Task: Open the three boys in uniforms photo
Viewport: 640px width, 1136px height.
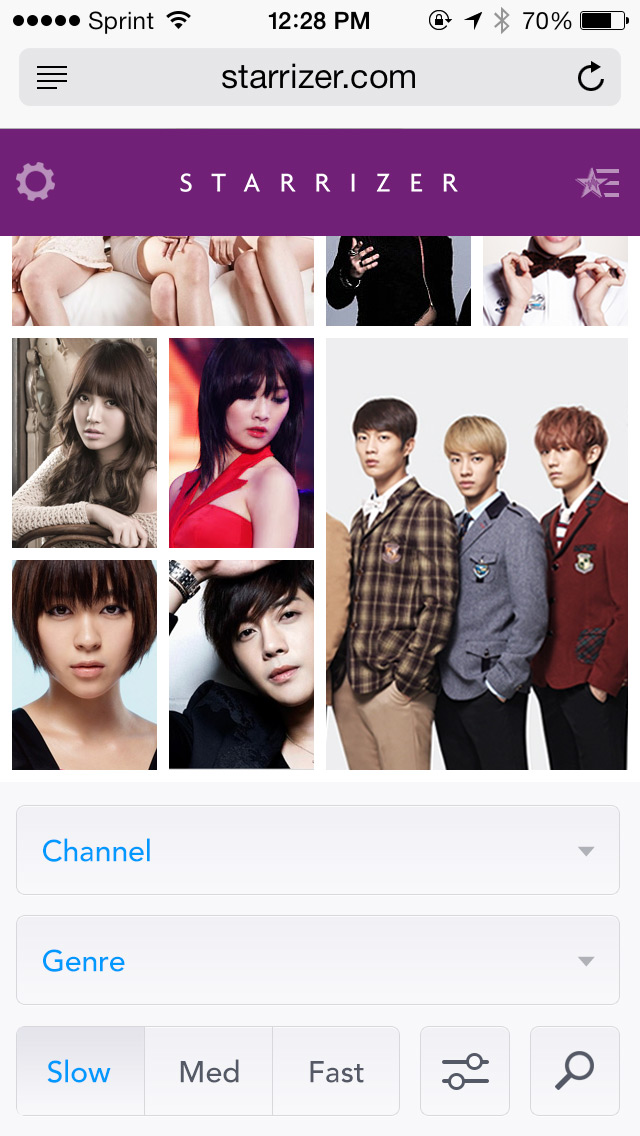Action: 477,555
